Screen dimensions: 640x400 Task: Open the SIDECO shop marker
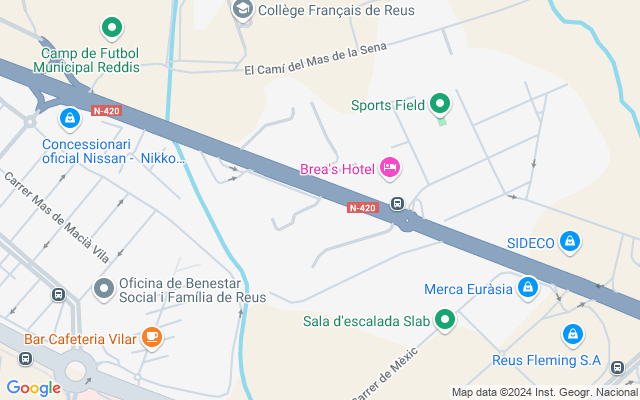[570, 242]
